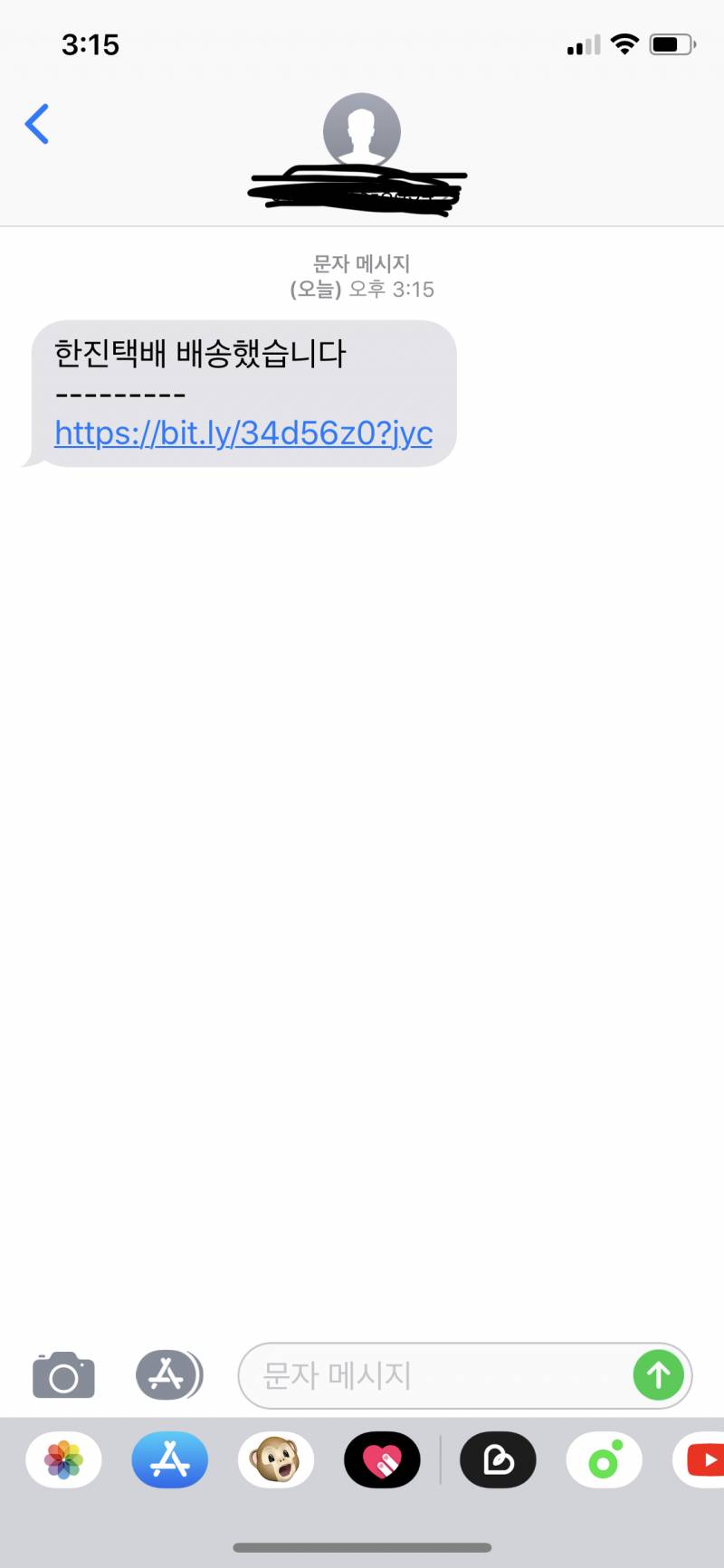The width and height of the screenshot is (724, 1568).
Task: Open the Photos app in the drawer
Action: (63, 1460)
